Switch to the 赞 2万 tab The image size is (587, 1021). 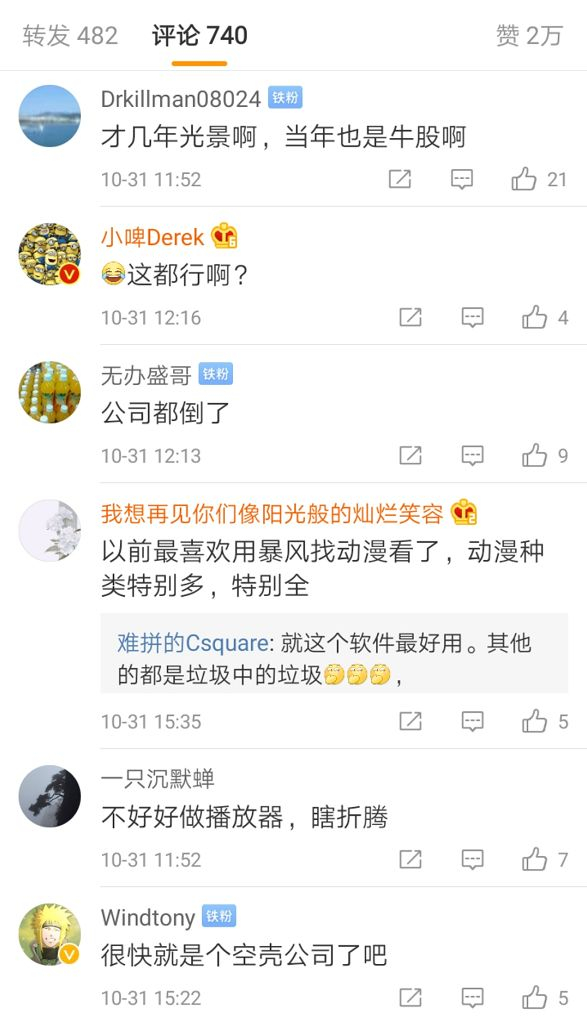tap(529, 35)
